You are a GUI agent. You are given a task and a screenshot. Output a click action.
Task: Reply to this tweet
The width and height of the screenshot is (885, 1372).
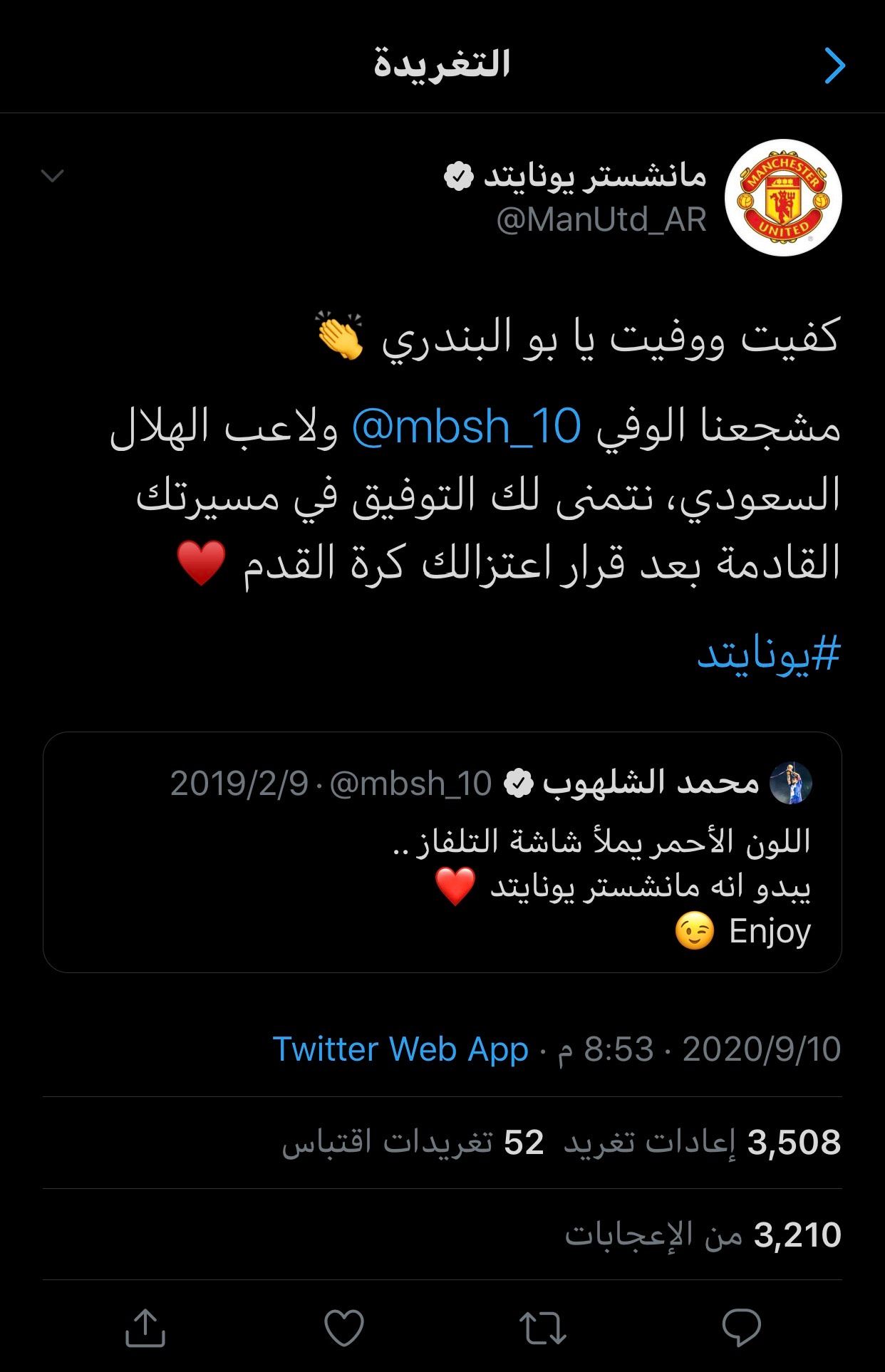(x=741, y=1328)
